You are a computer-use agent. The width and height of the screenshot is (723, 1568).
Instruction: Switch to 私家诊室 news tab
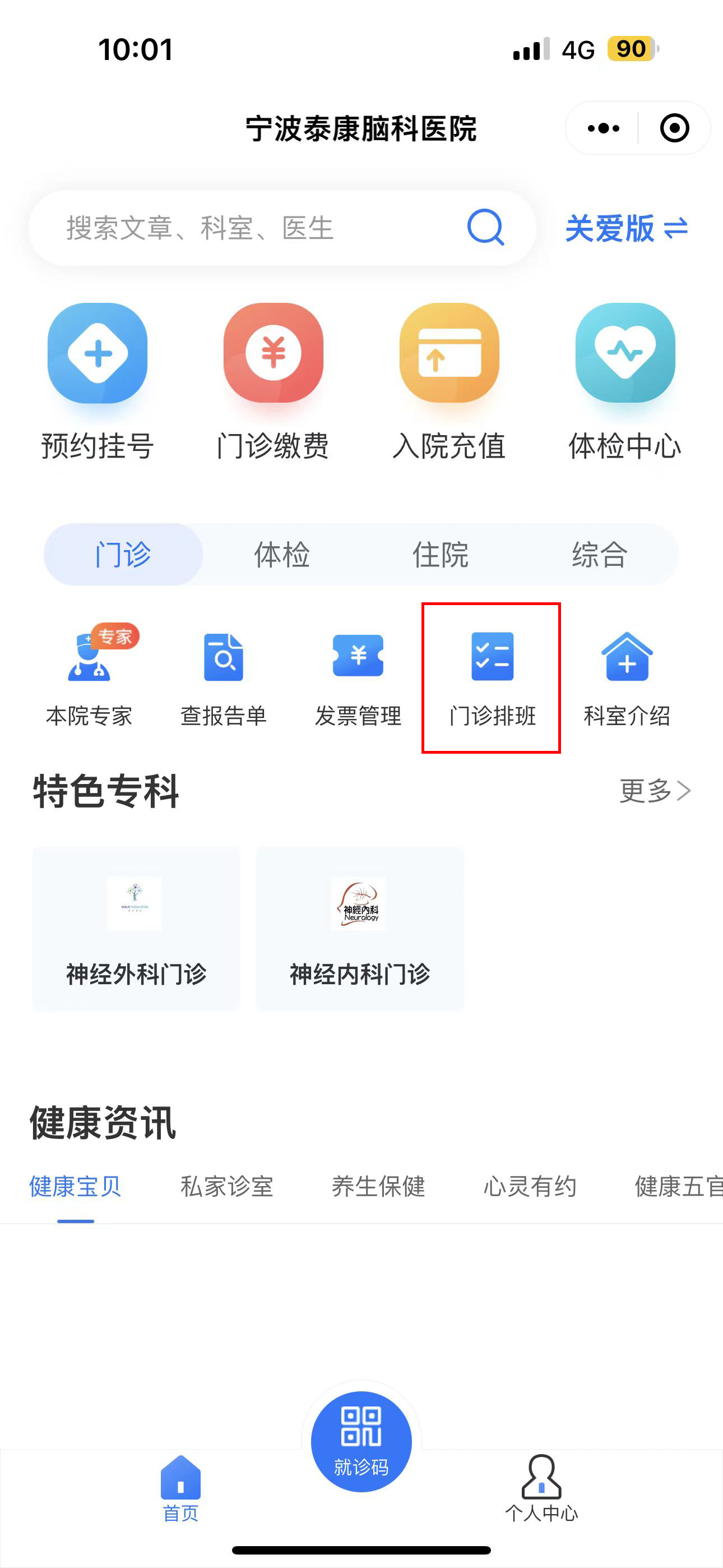coord(226,1186)
